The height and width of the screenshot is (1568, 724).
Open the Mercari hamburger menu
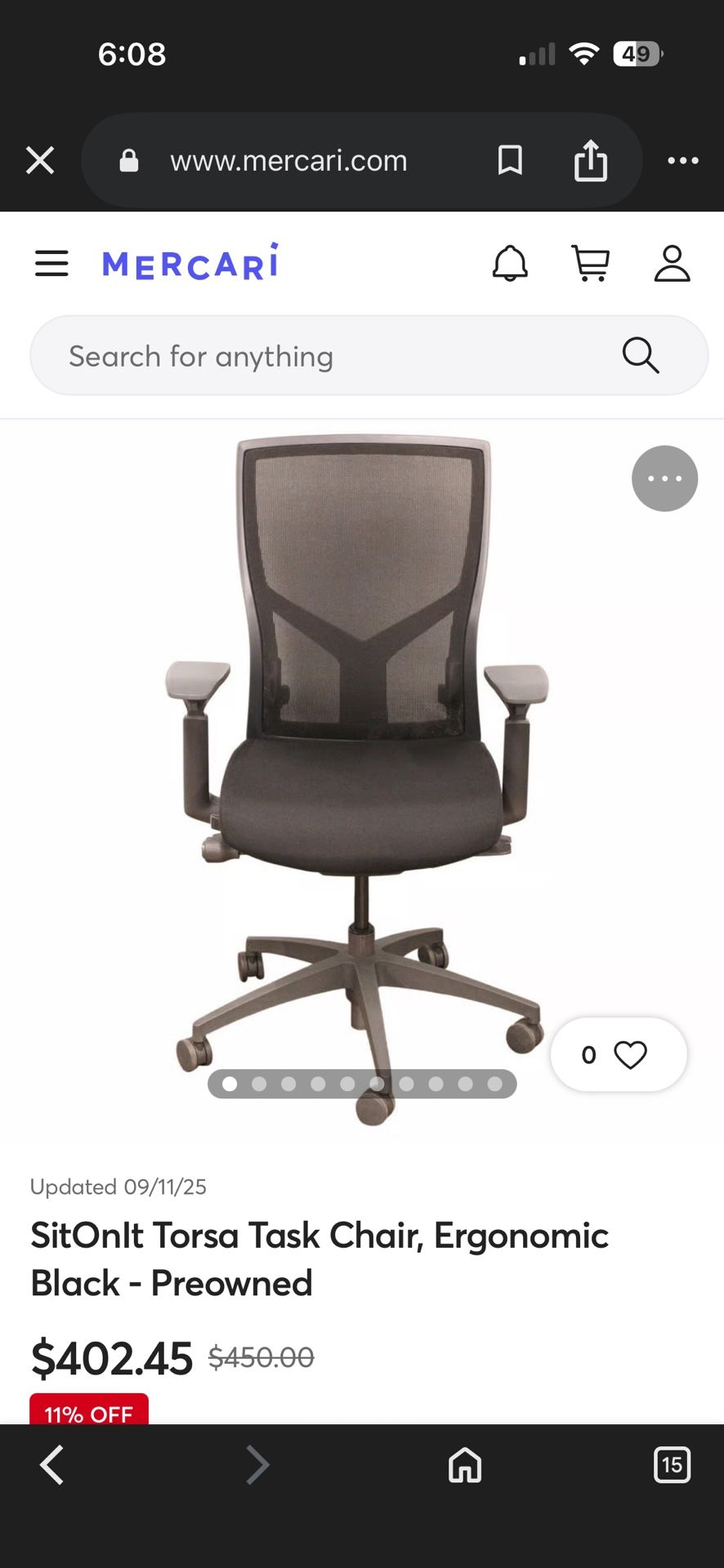click(51, 264)
